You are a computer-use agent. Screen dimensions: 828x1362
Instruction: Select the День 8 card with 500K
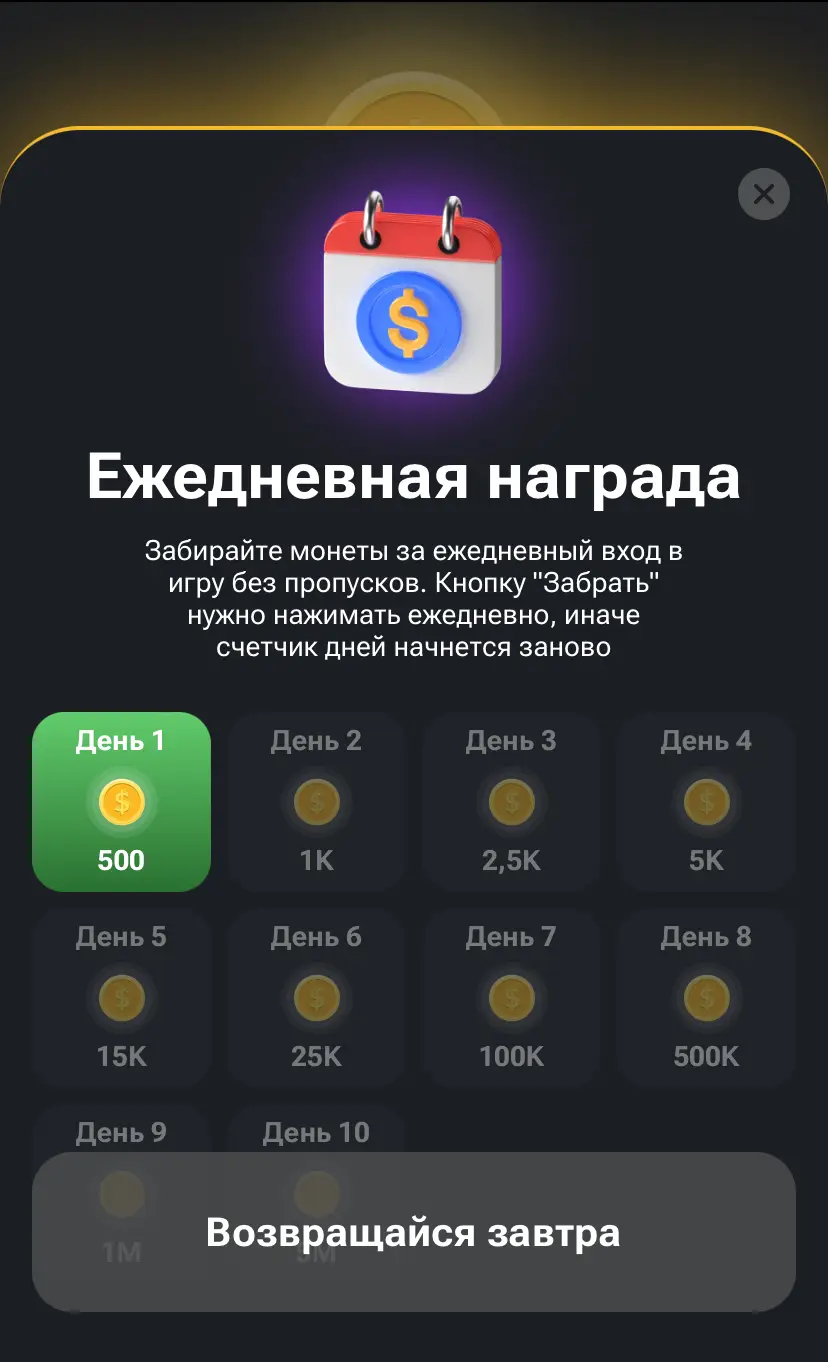707,998
